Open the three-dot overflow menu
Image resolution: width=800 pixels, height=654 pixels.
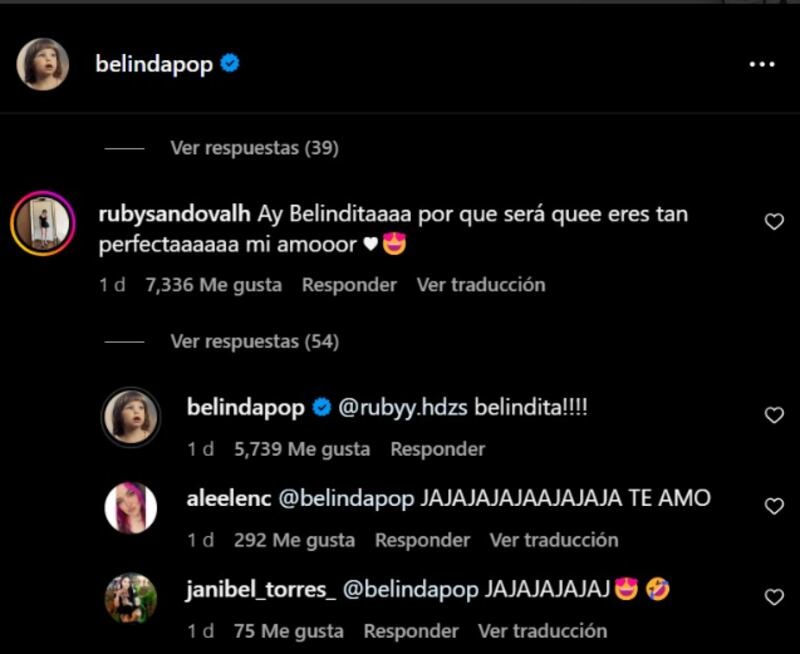762,64
